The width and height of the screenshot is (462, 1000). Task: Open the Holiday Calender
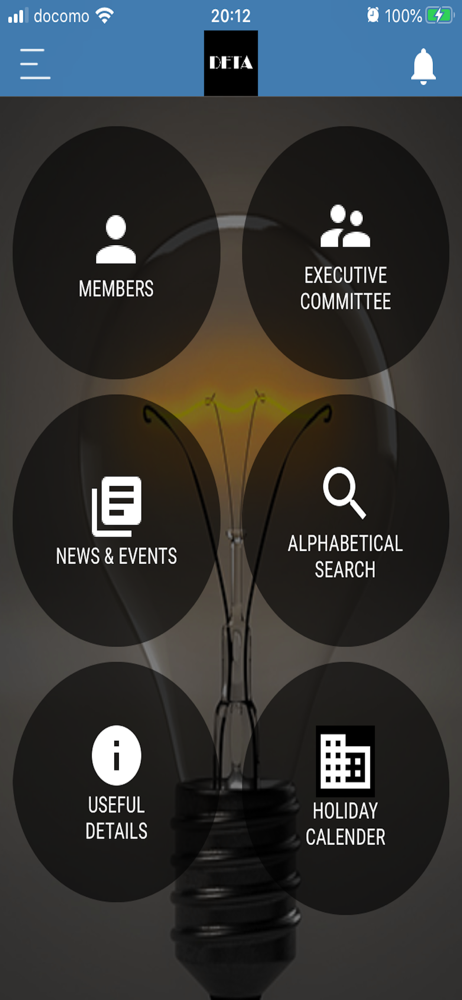[345, 788]
